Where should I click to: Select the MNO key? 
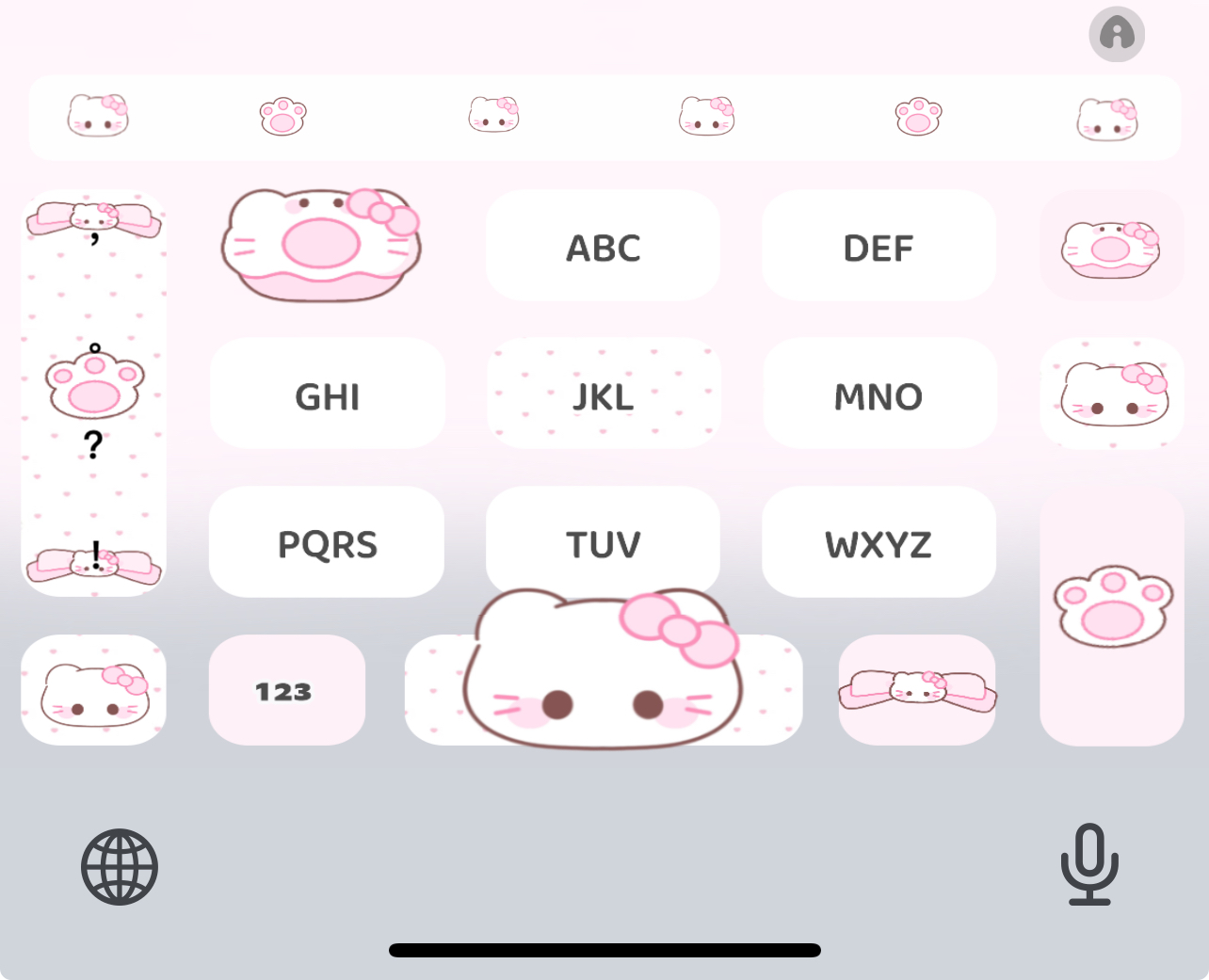click(x=879, y=395)
